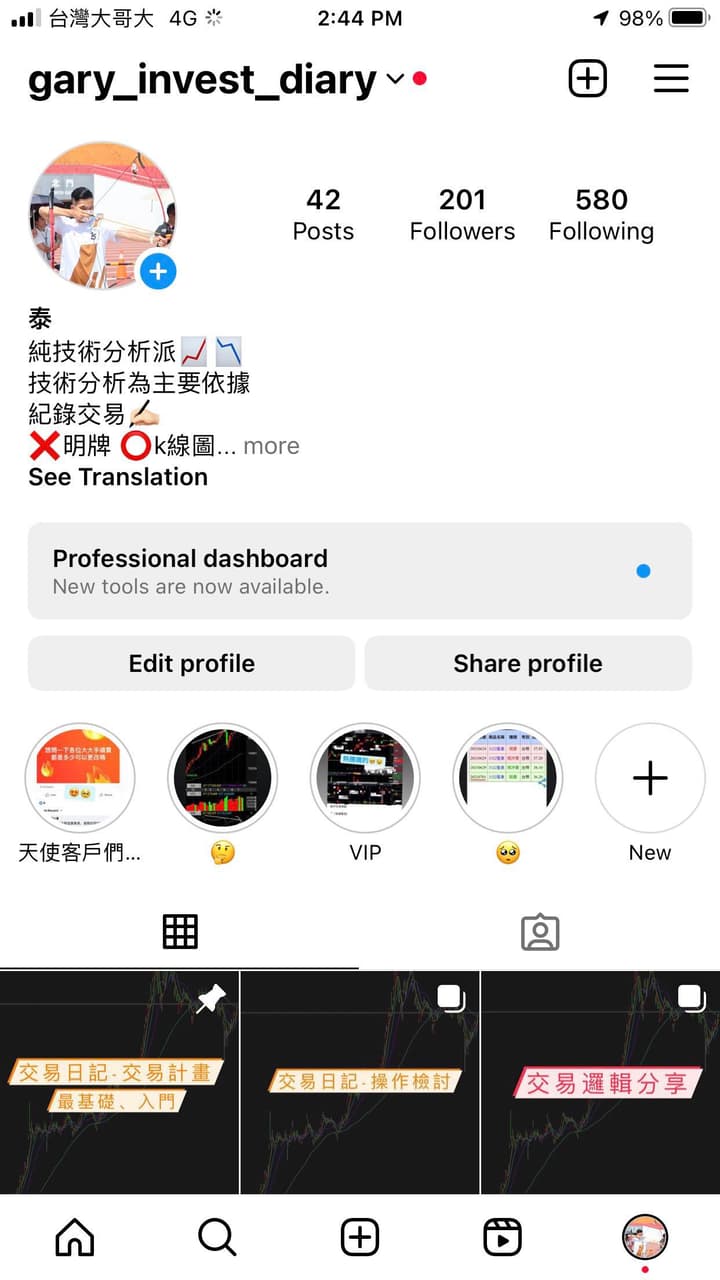Tap Share profile
The height and width of the screenshot is (1280, 720).
tap(528, 663)
